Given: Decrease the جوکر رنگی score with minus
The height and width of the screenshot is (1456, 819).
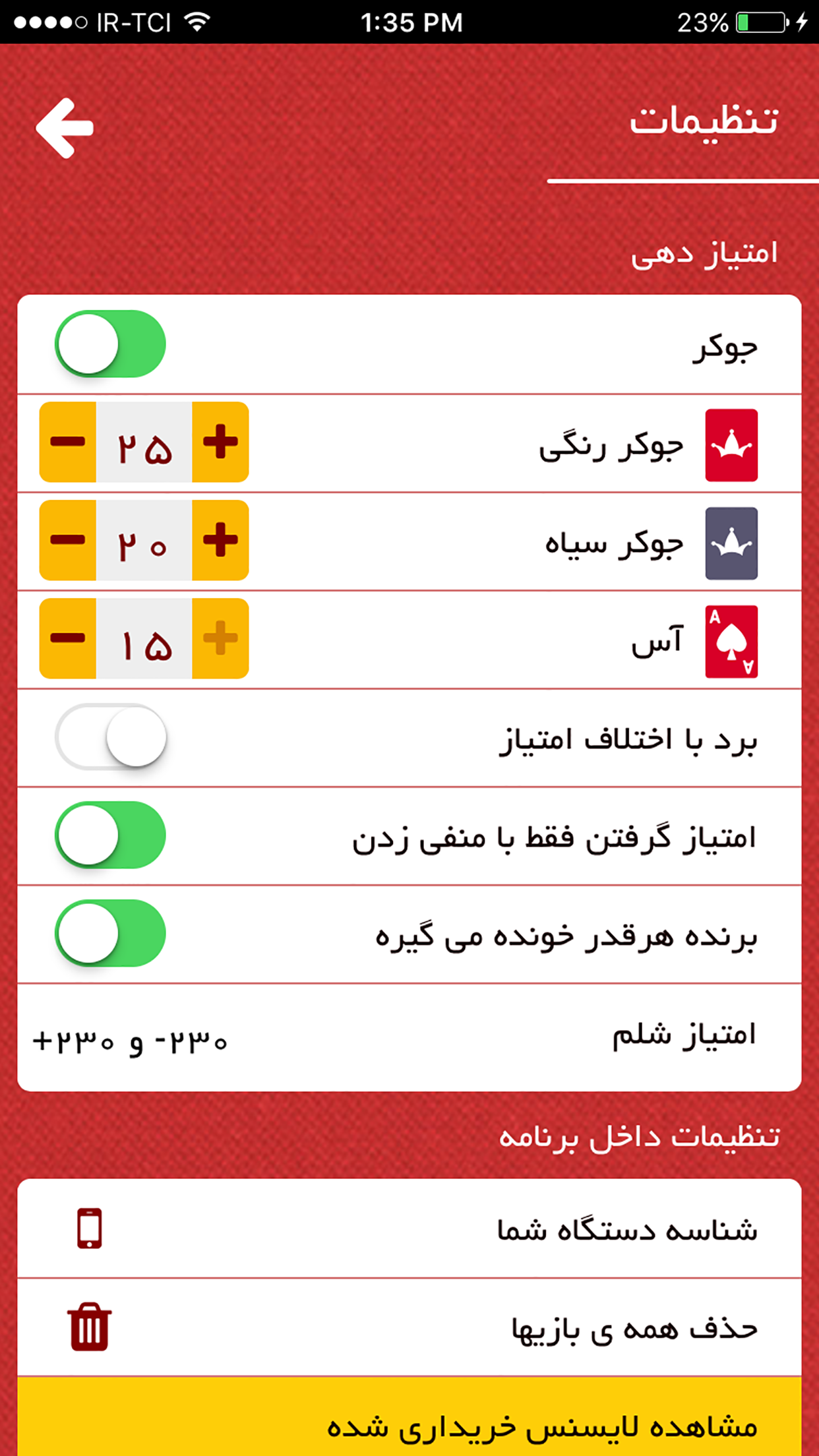Looking at the screenshot, I should tap(68, 442).
